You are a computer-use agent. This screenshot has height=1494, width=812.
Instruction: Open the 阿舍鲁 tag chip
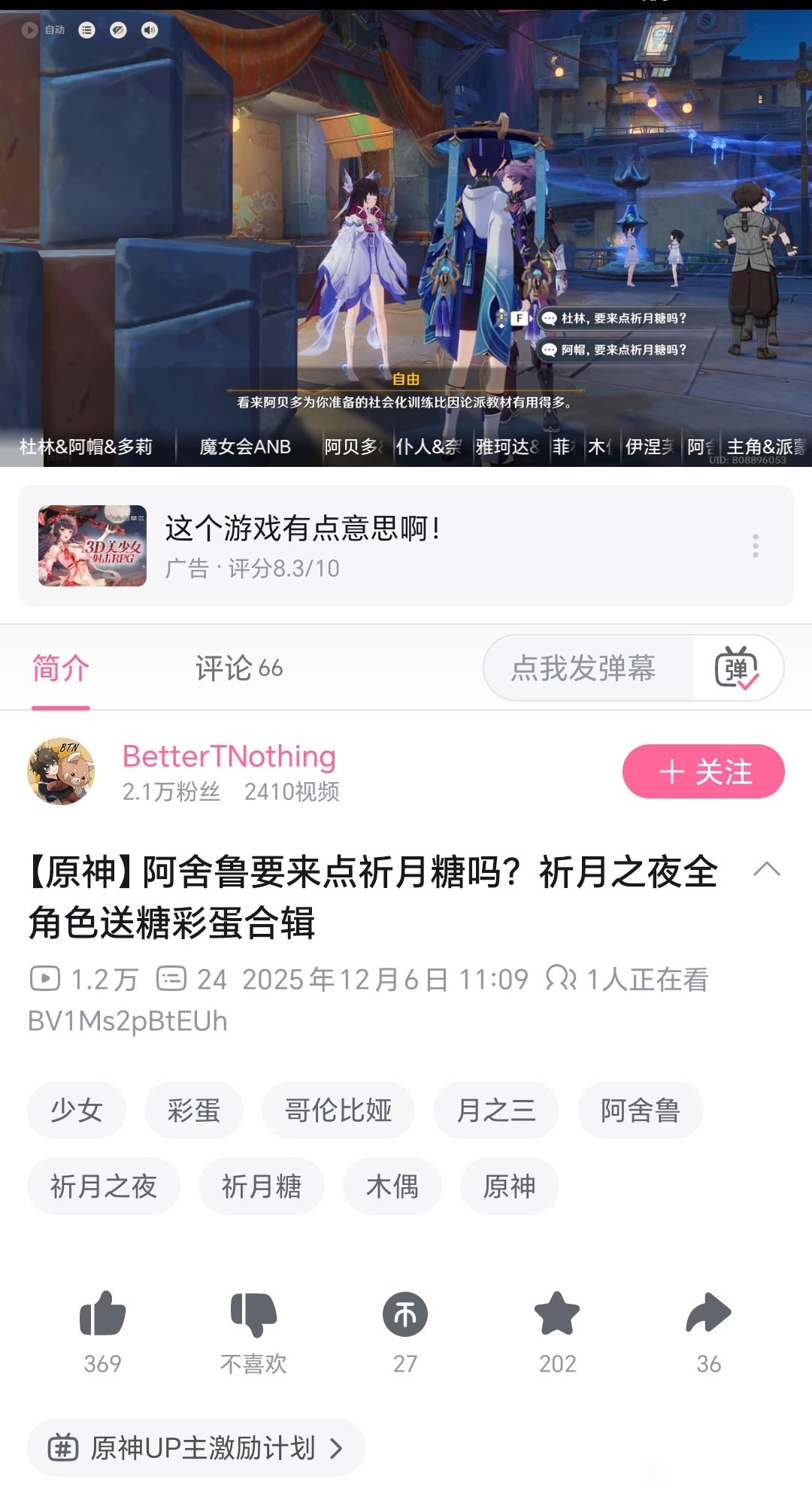pos(640,1111)
